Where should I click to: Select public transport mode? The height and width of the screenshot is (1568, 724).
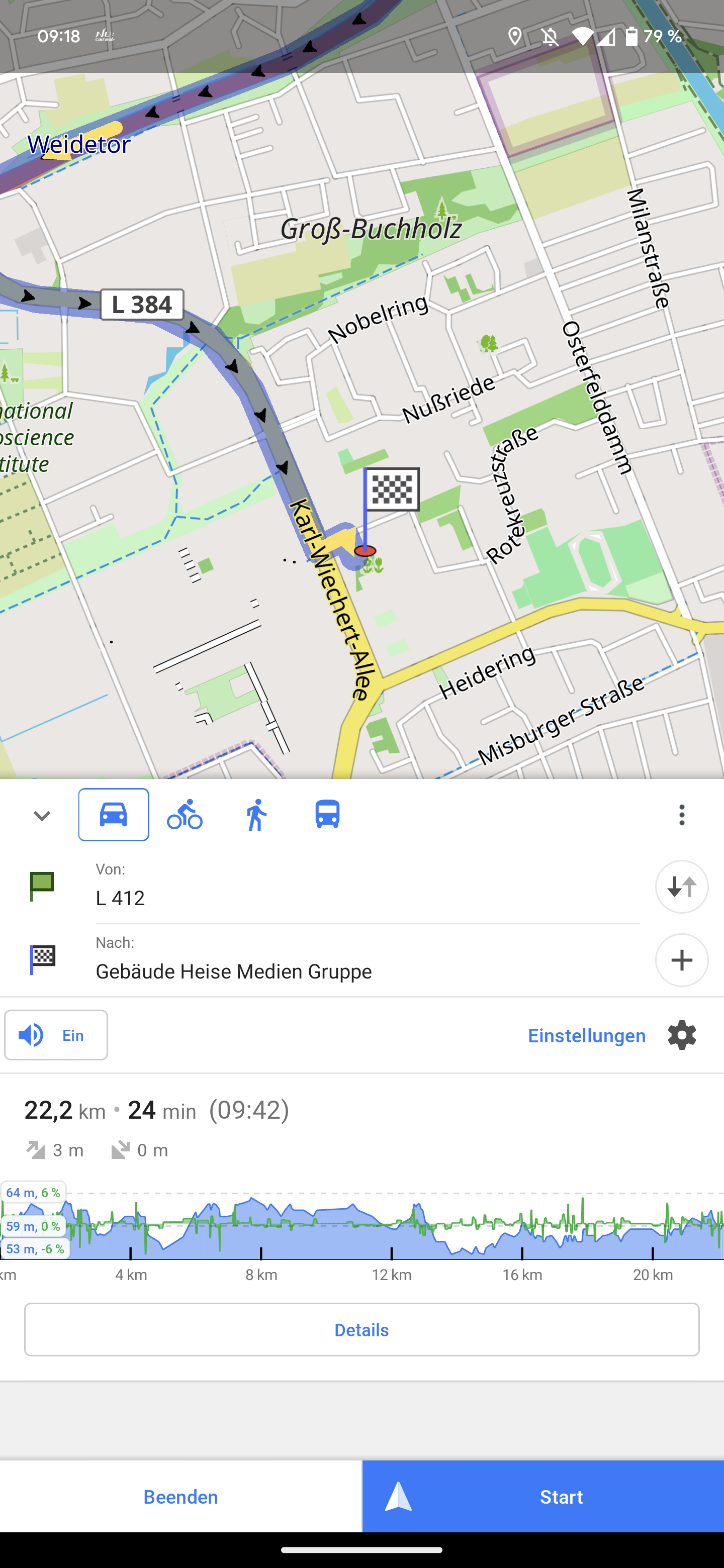(327, 815)
